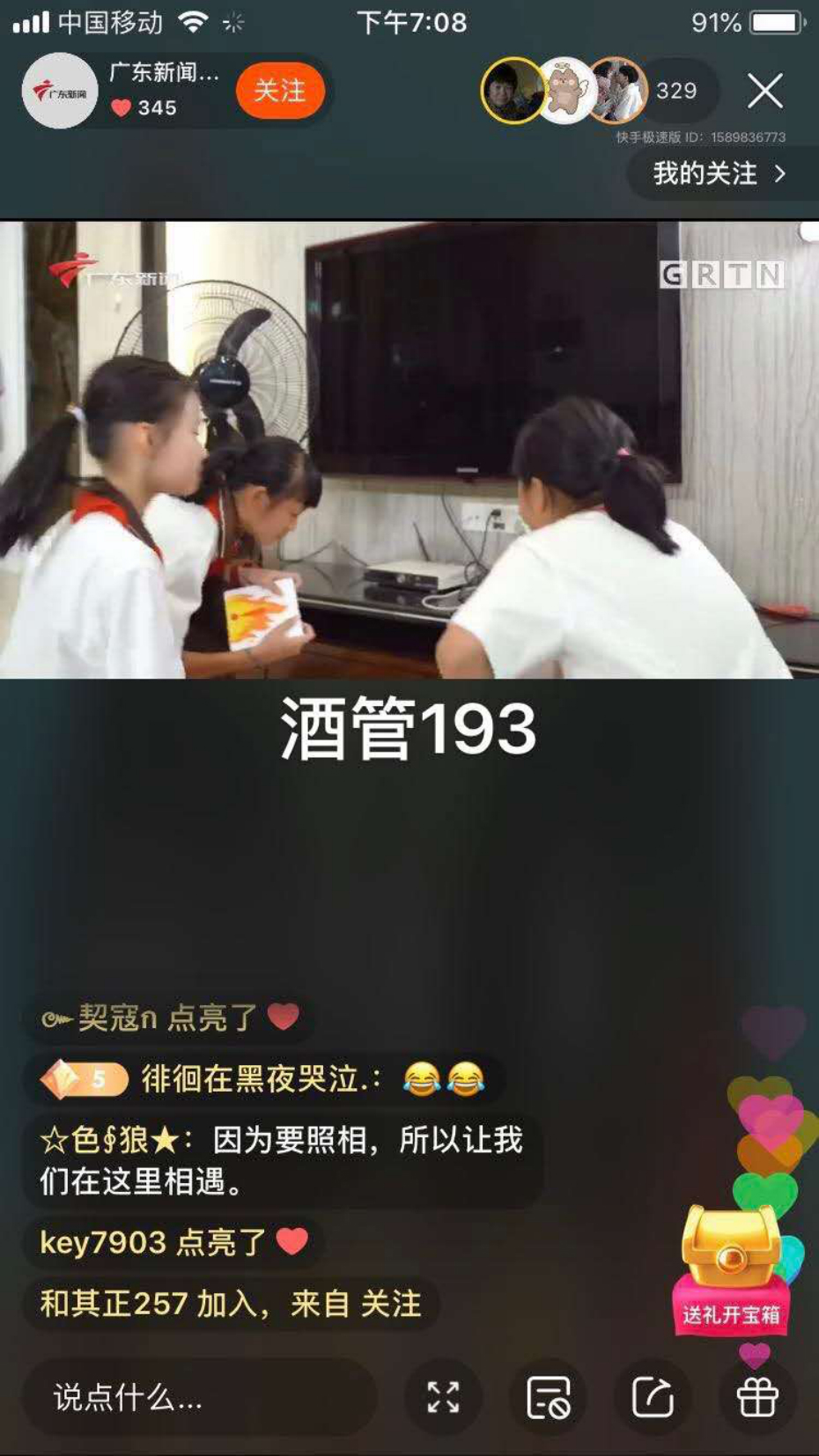Screen dimensions: 819x1456
Task: Close the live stream
Action: point(764,91)
